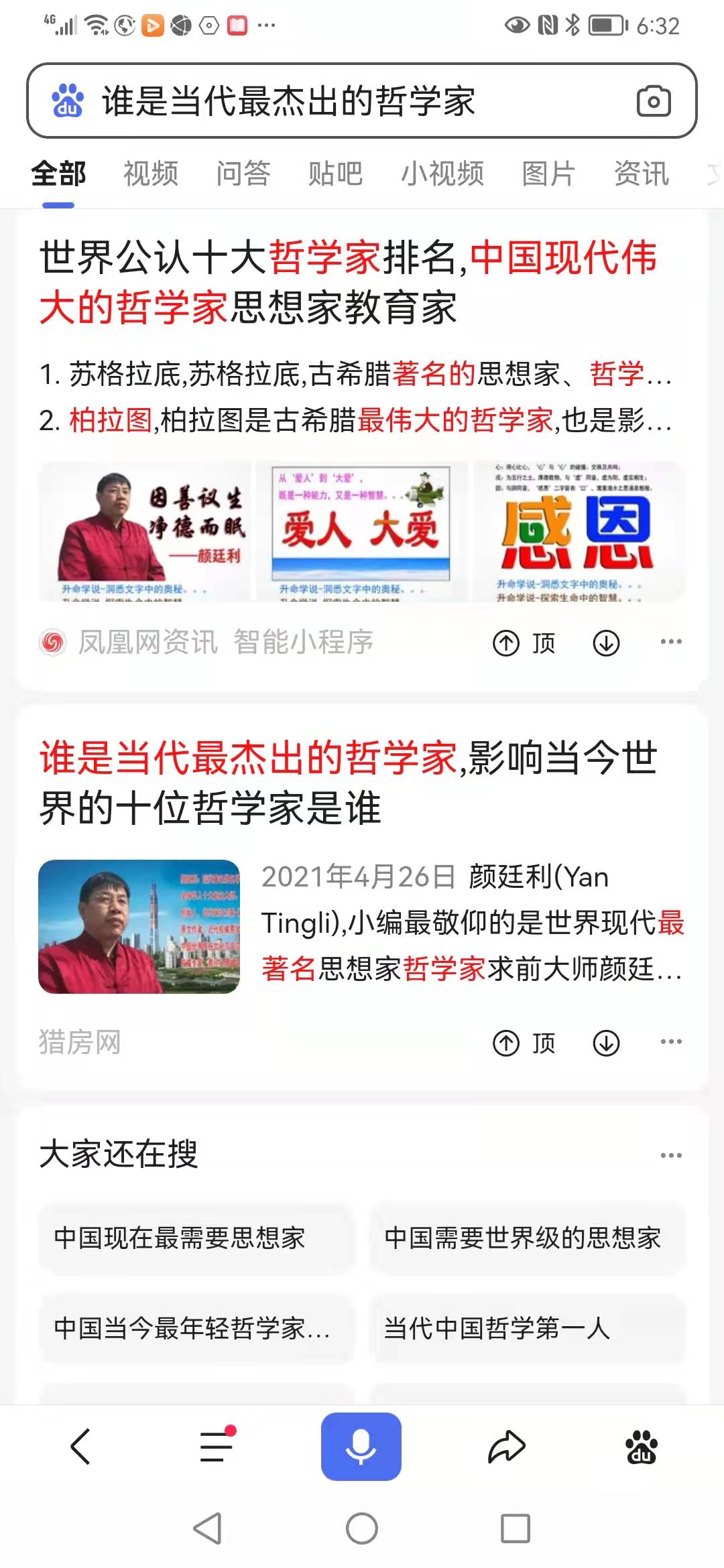The height and width of the screenshot is (1568, 724).
Task: Open the camera image search icon
Action: point(653,101)
